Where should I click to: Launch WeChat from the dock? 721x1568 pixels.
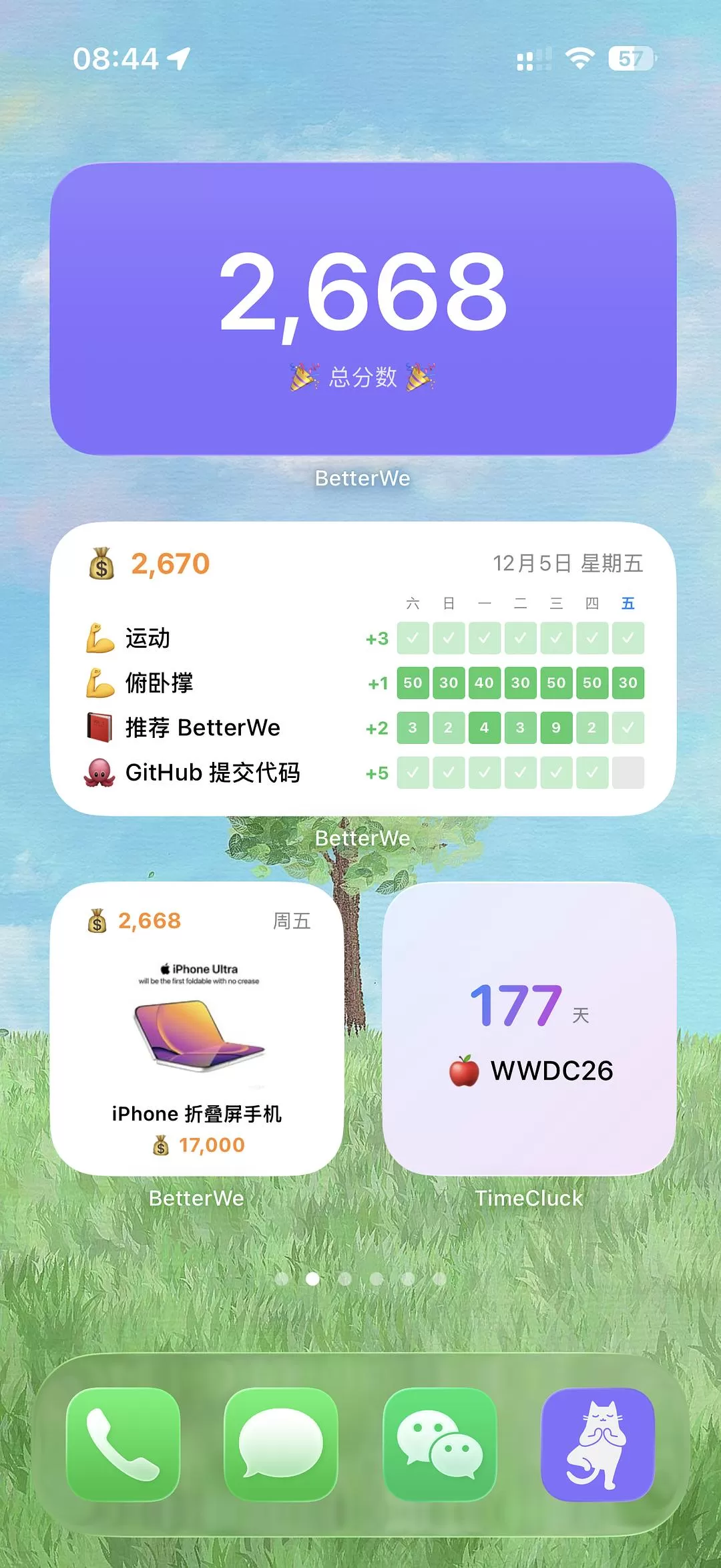(439, 1444)
